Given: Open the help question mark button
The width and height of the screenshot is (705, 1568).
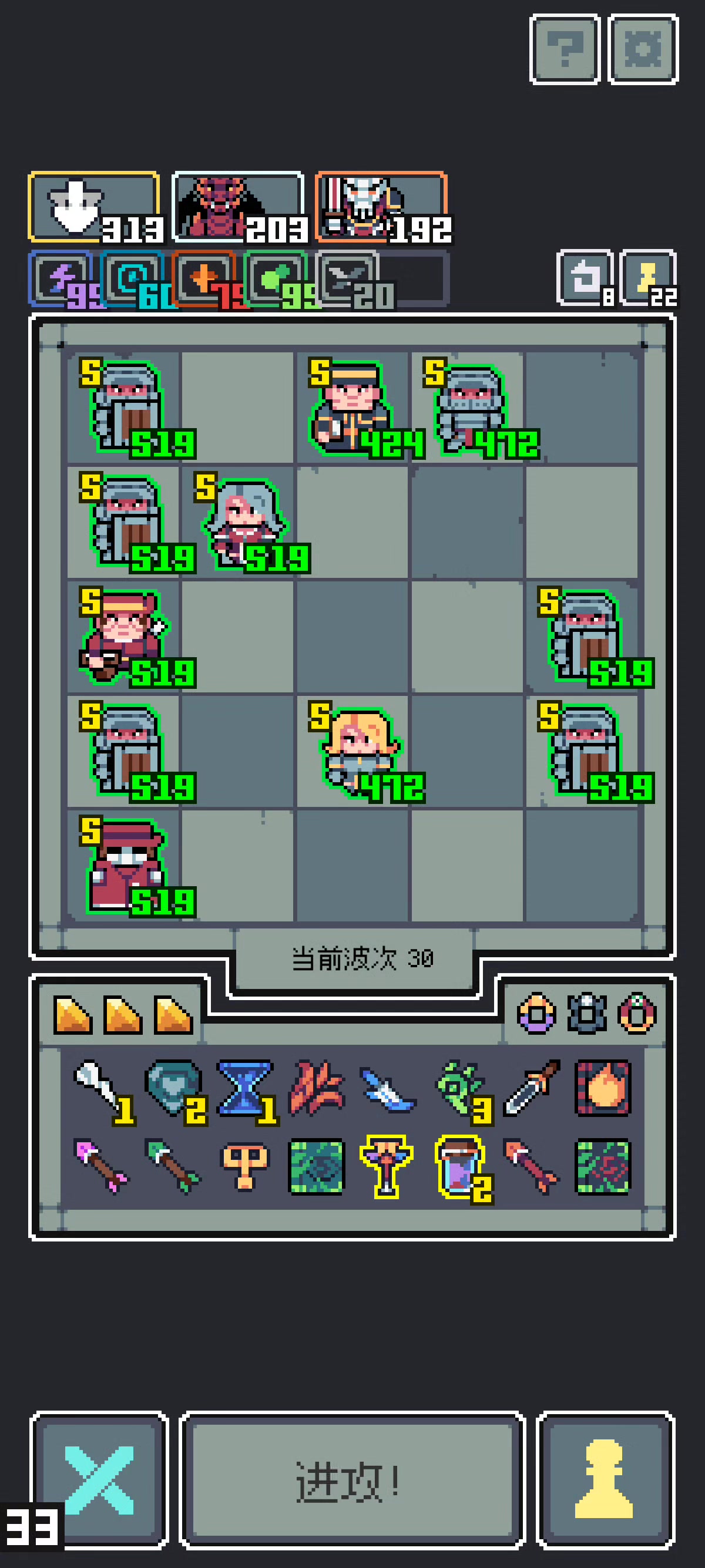Looking at the screenshot, I should [565, 49].
